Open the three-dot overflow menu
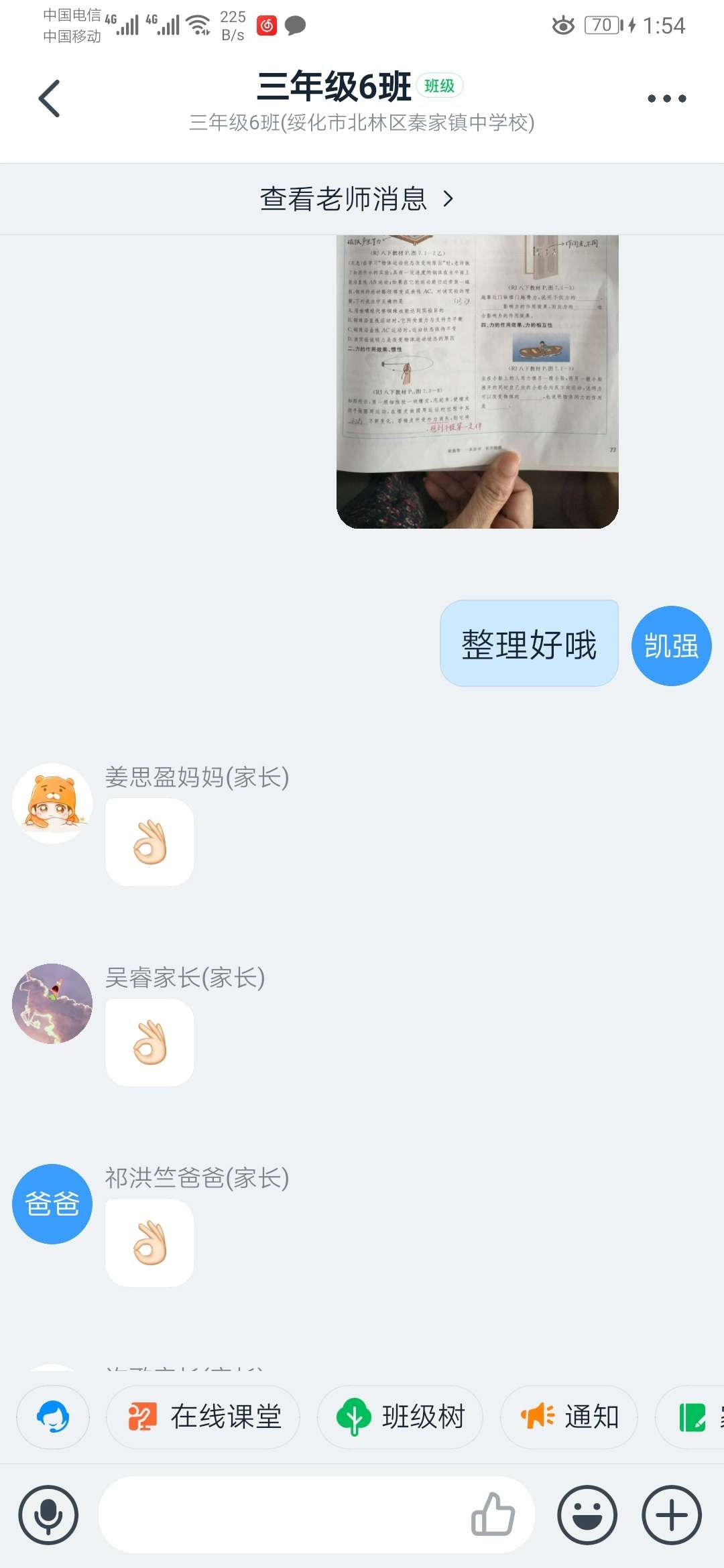The height and width of the screenshot is (1568, 724). pos(666,99)
